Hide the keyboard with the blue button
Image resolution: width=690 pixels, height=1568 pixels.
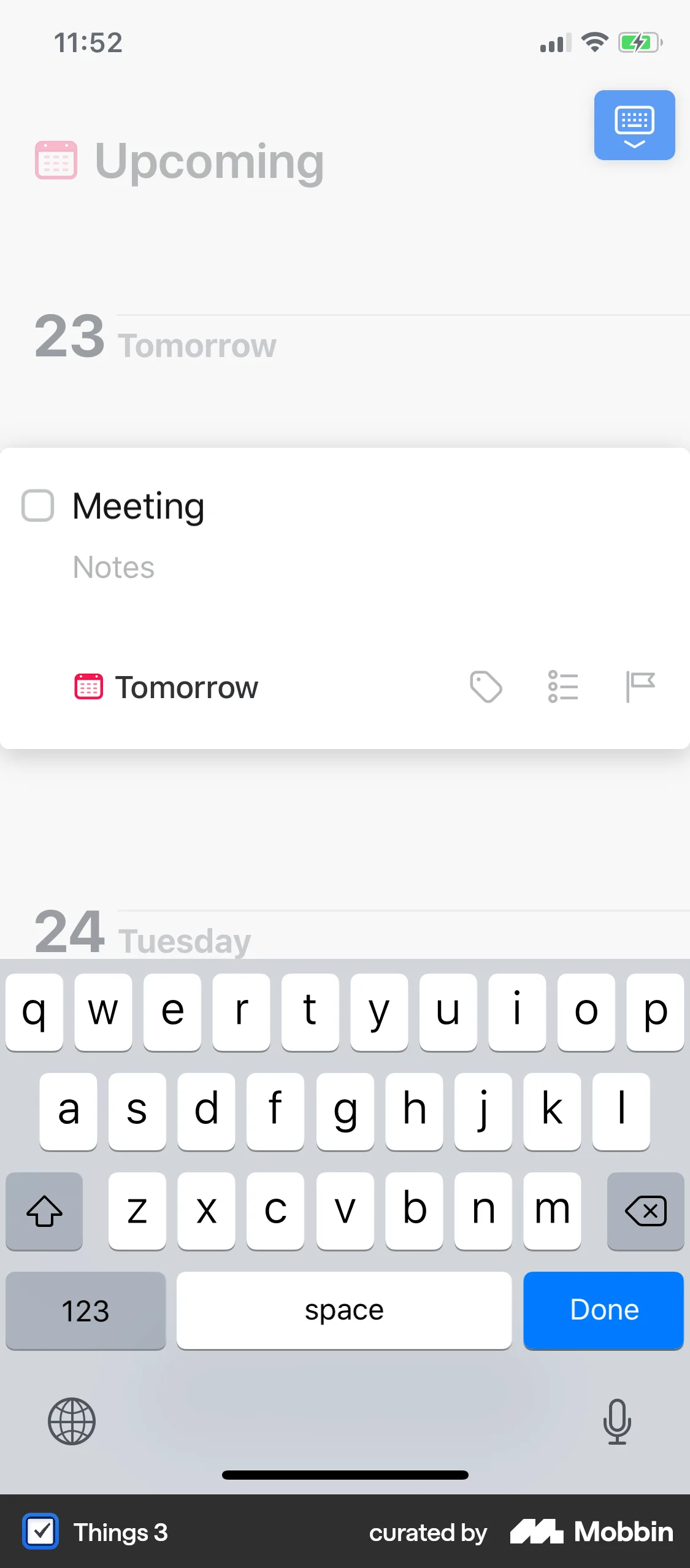pyautogui.click(x=634, y=125)
